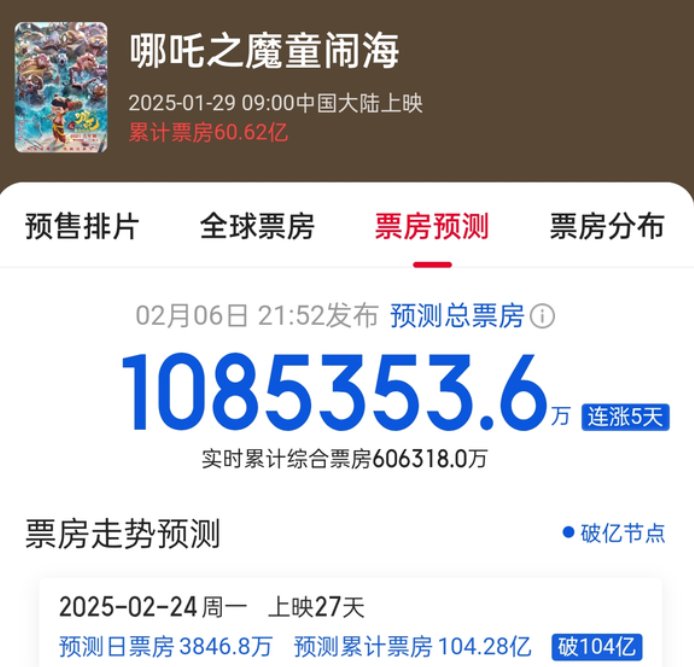Open the 哪吒之魔童闹海 movie poster
The width and height of the screenshot is (694, 667).
coord(61,87)
